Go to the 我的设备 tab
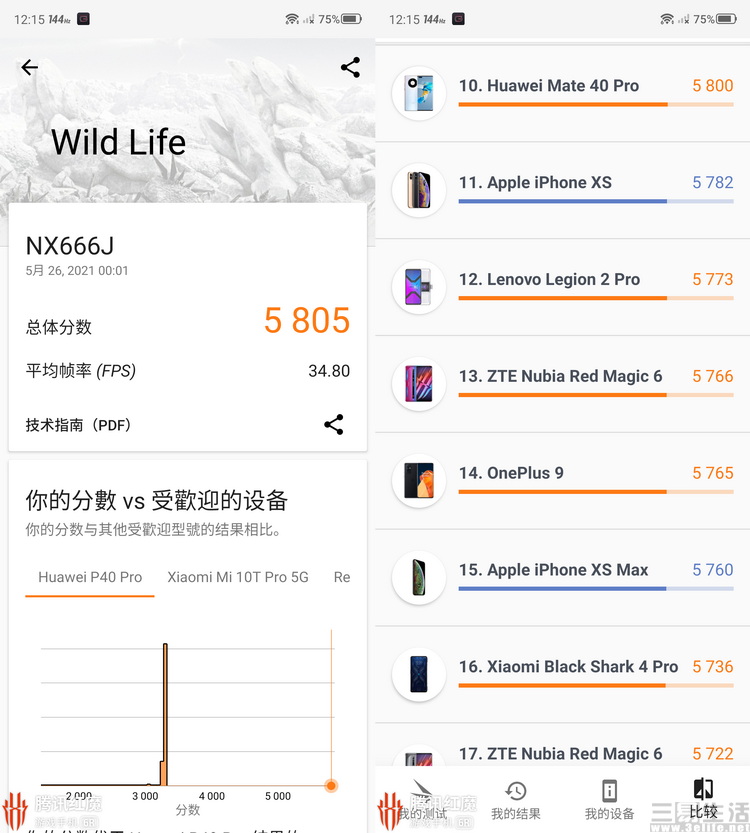The height and width of the screenshot is (833, 750). [609, 800]
